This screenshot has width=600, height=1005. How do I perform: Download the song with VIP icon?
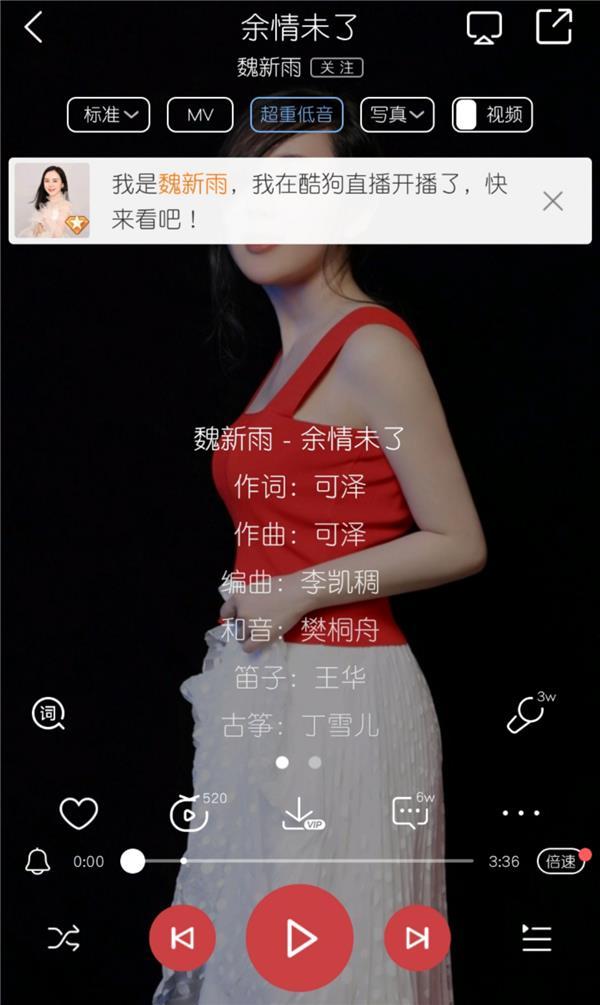coord(300,814)
